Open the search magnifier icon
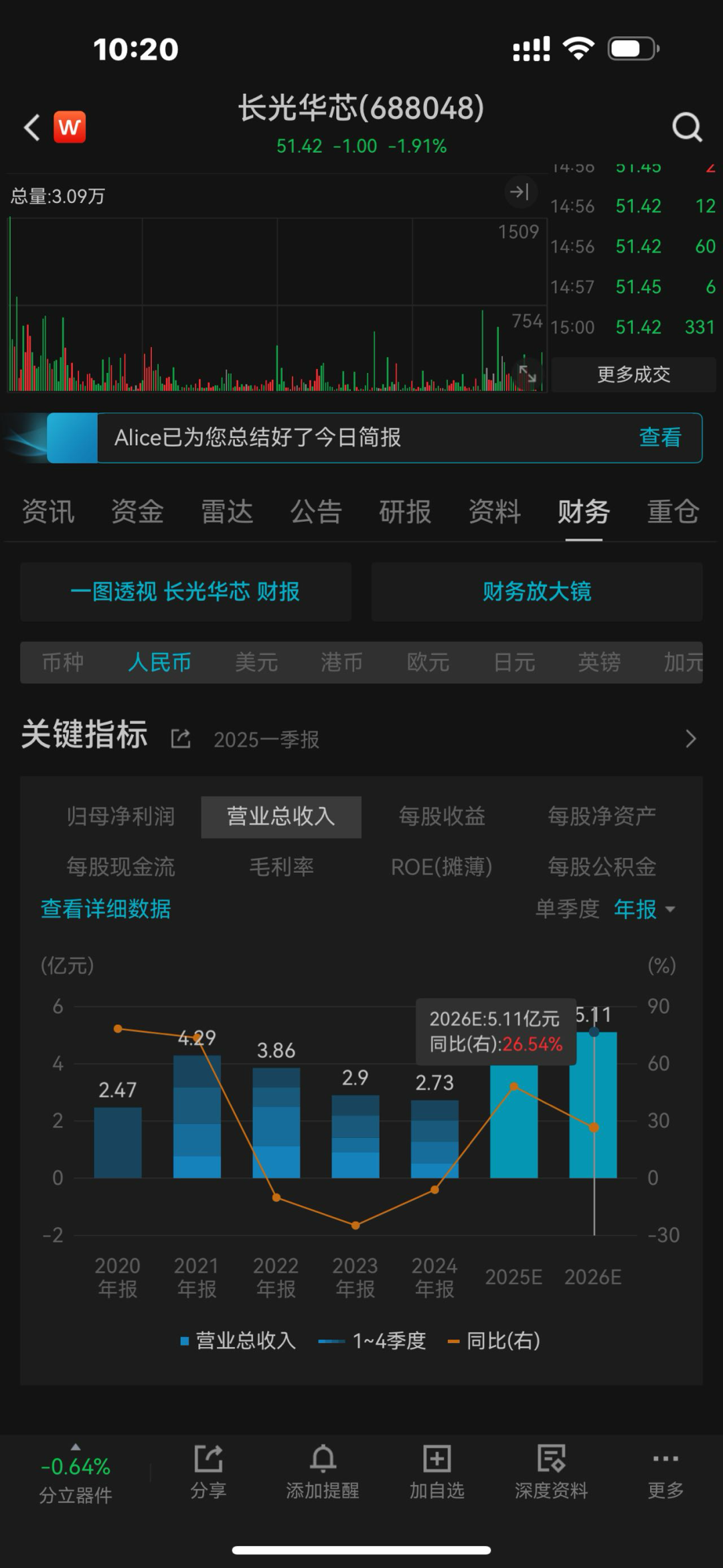 click(x=687, y=127)
